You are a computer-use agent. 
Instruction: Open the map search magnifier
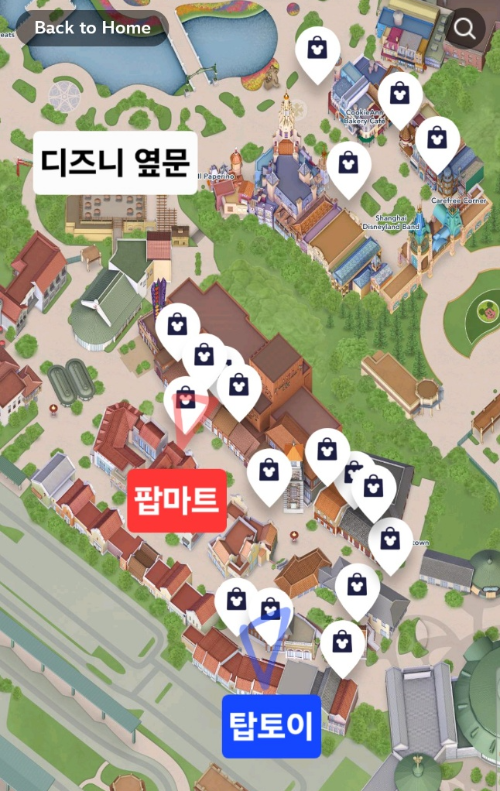tap(465, 28)
